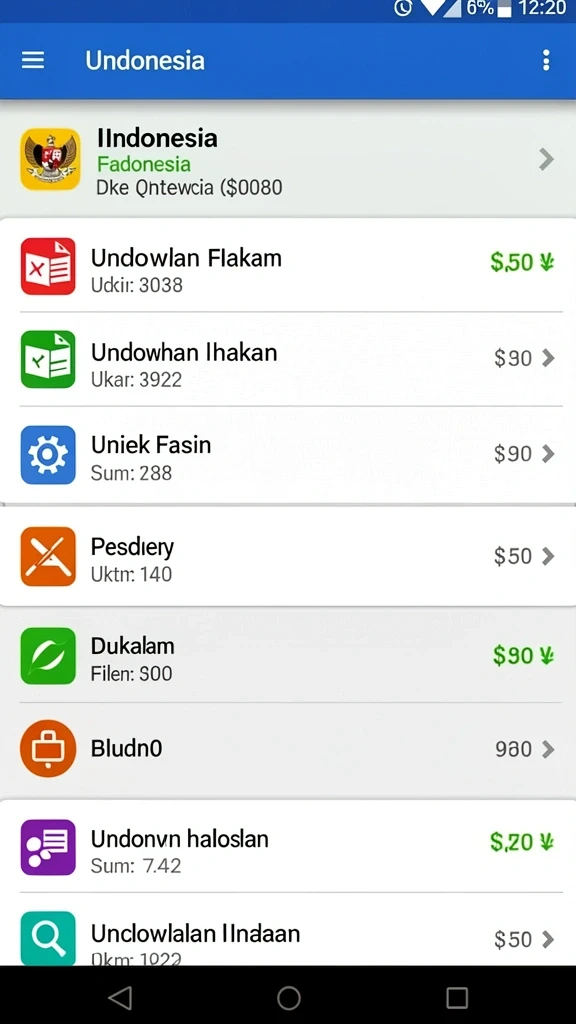This screenshot has height=1024, width=576.
Task: Open the Unclowlalan IIndaan row
Action: pos(288,929)
